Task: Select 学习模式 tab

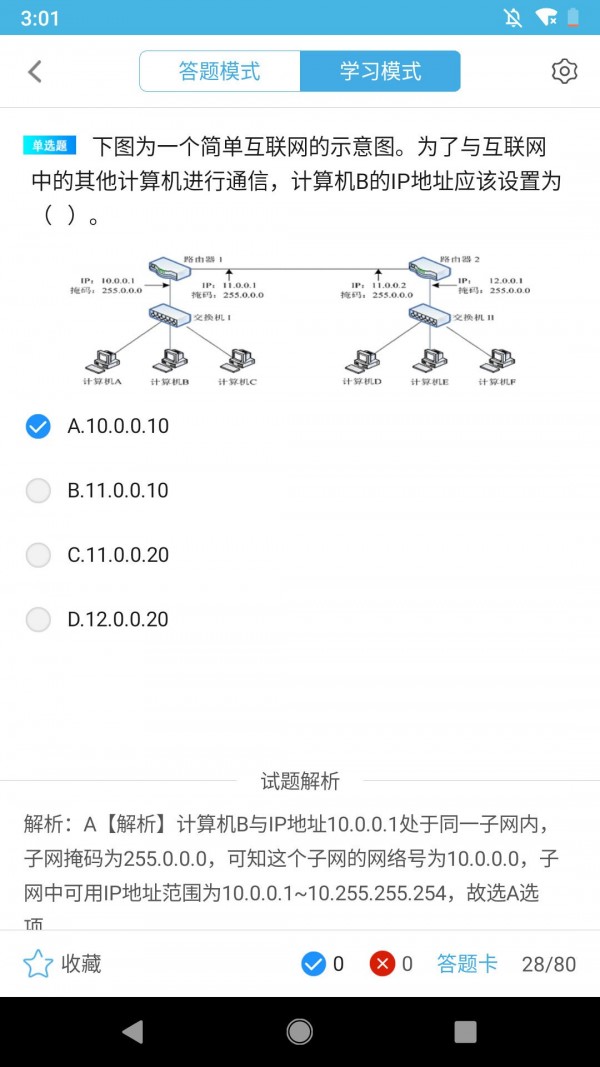Action: pos(380,71)
